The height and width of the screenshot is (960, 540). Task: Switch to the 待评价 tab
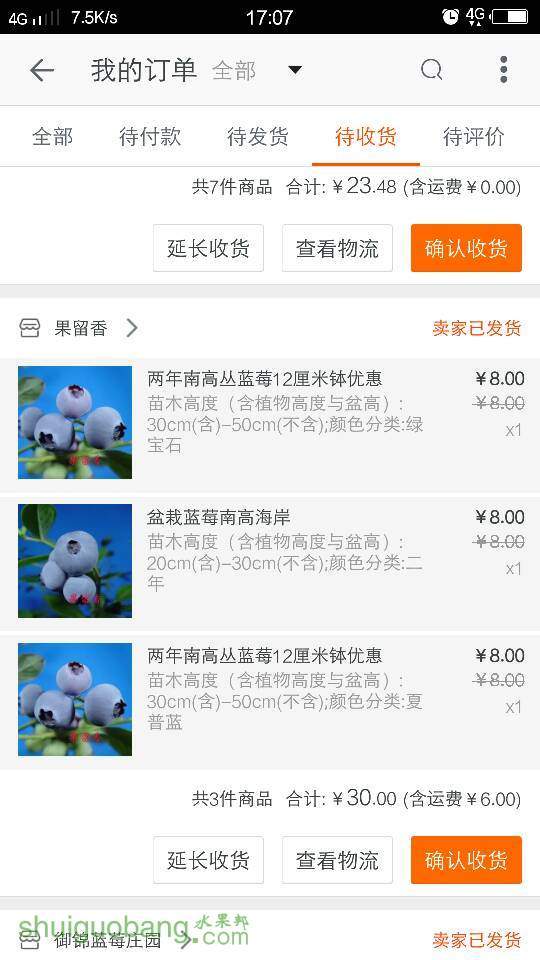[x=473, y=137]
